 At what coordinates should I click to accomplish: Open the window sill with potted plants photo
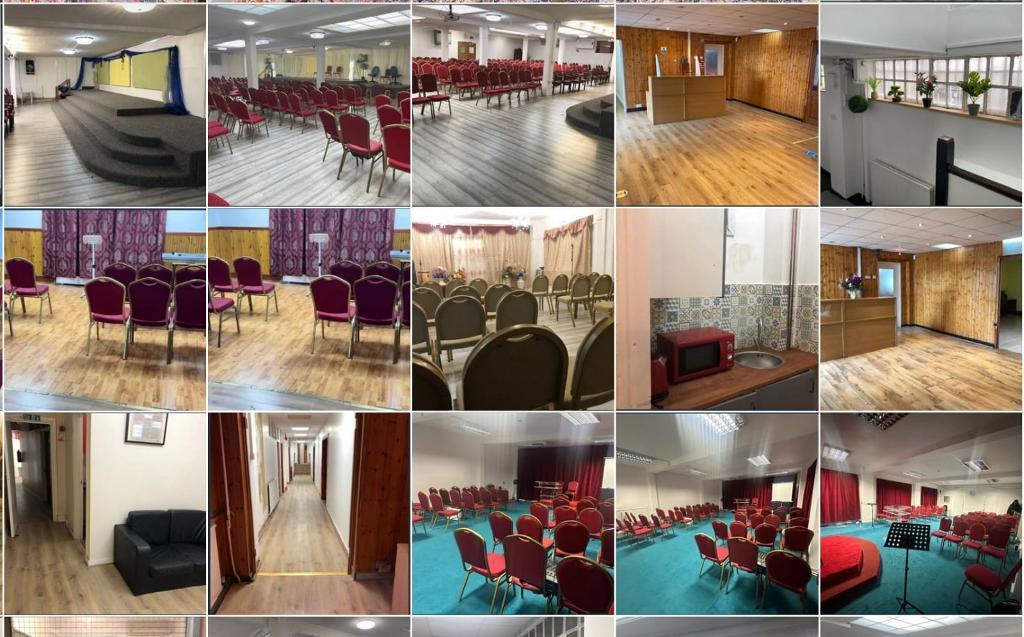pos(921,105)
